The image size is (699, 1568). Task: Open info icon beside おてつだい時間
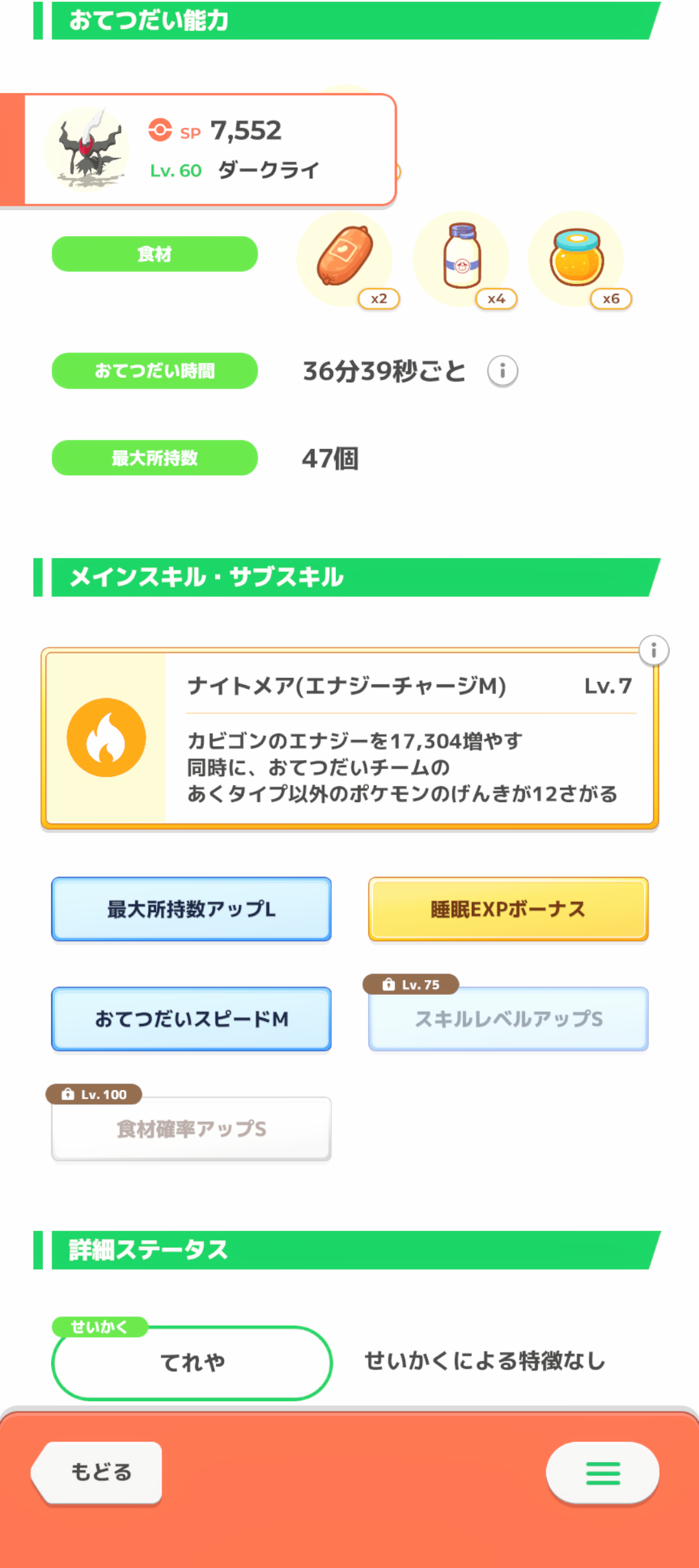pos(502,371)
